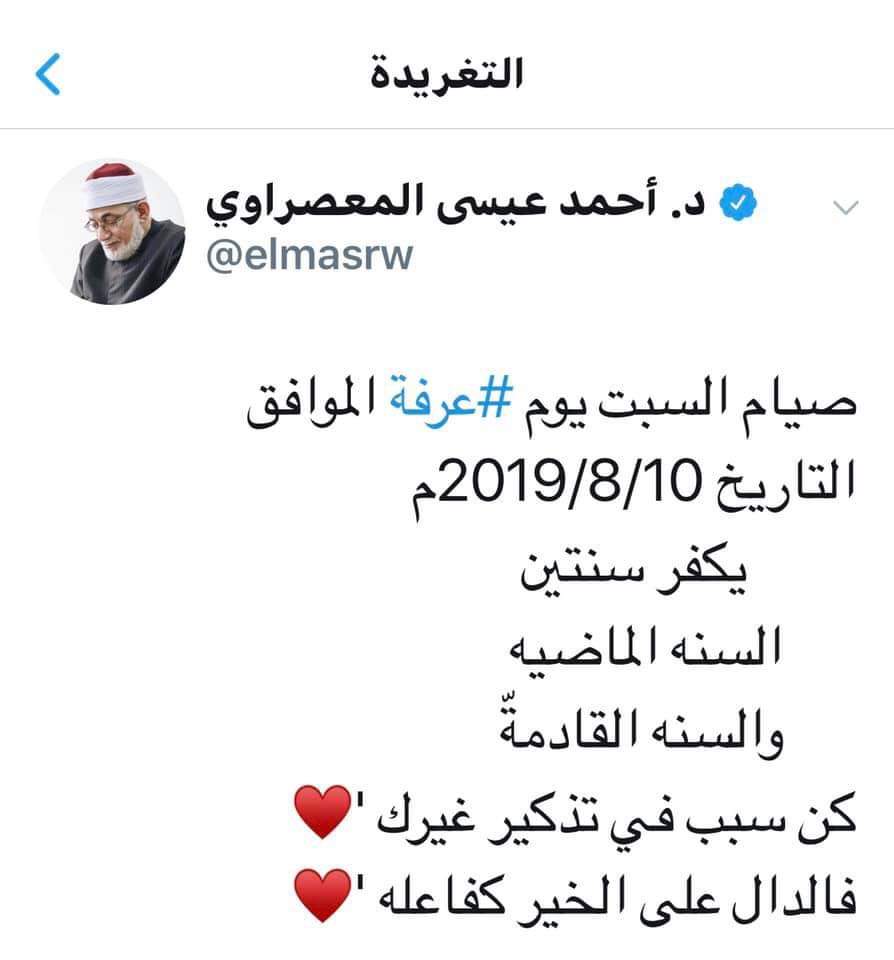Open the @elmasrw profile handle

coord(309,256)
